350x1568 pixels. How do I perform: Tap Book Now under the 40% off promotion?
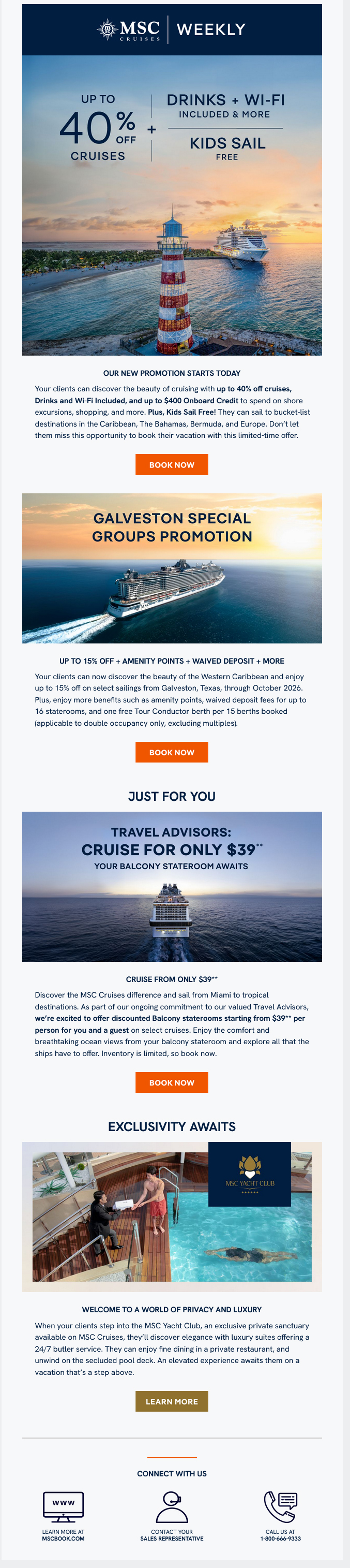click(171, 464)
